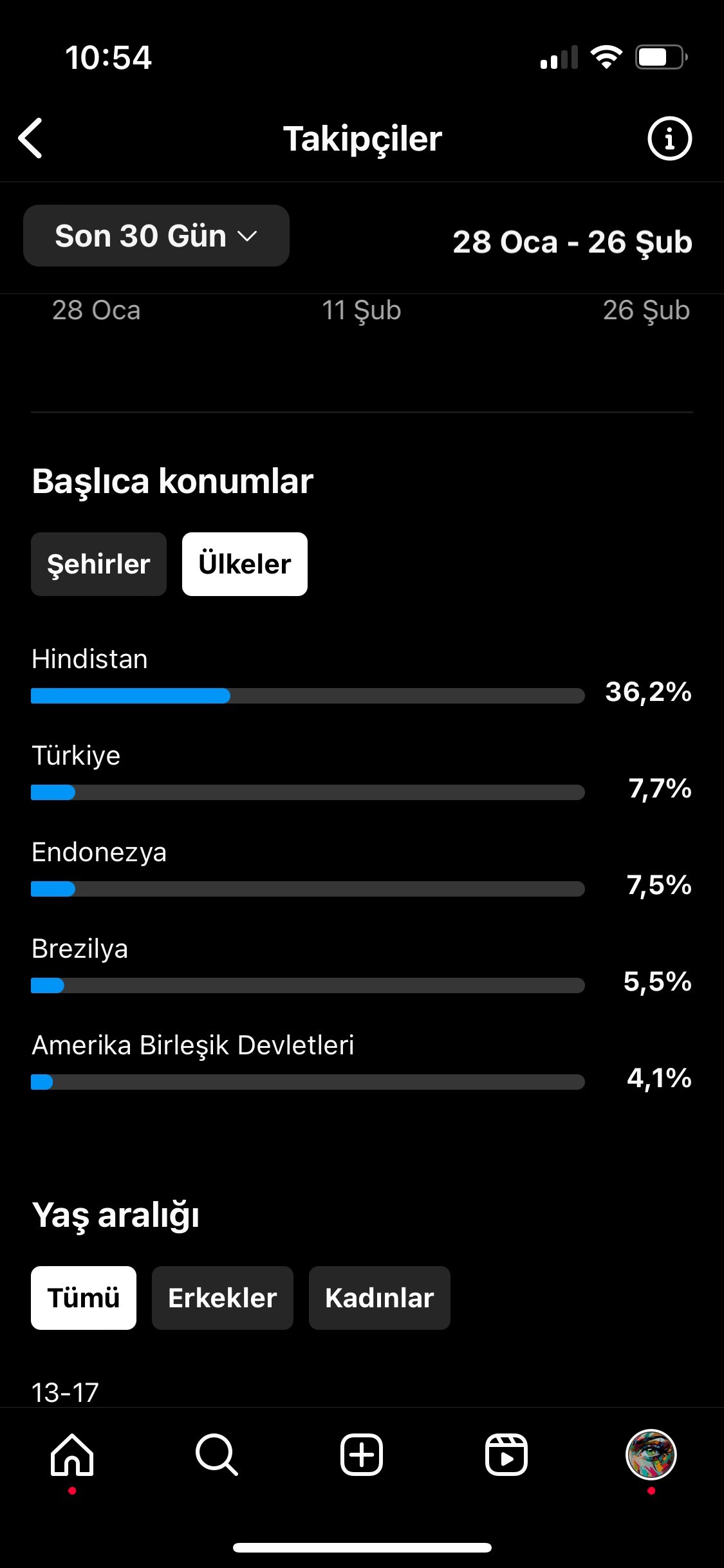Show the Tümü age range filter

click(x=84, y=1298)
